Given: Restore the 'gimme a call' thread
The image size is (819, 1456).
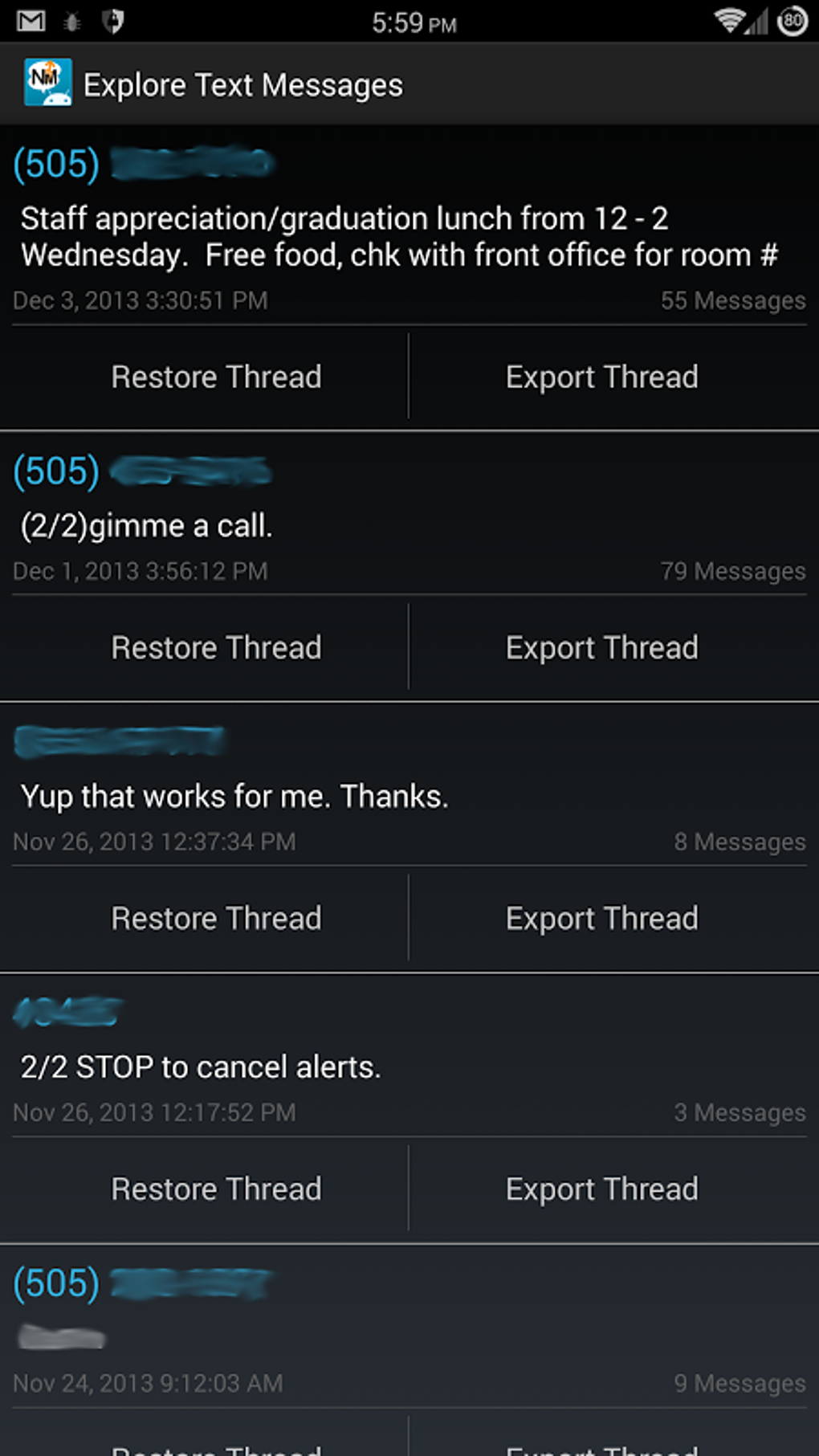Looking at the screenshot, I should pos(215,647).
